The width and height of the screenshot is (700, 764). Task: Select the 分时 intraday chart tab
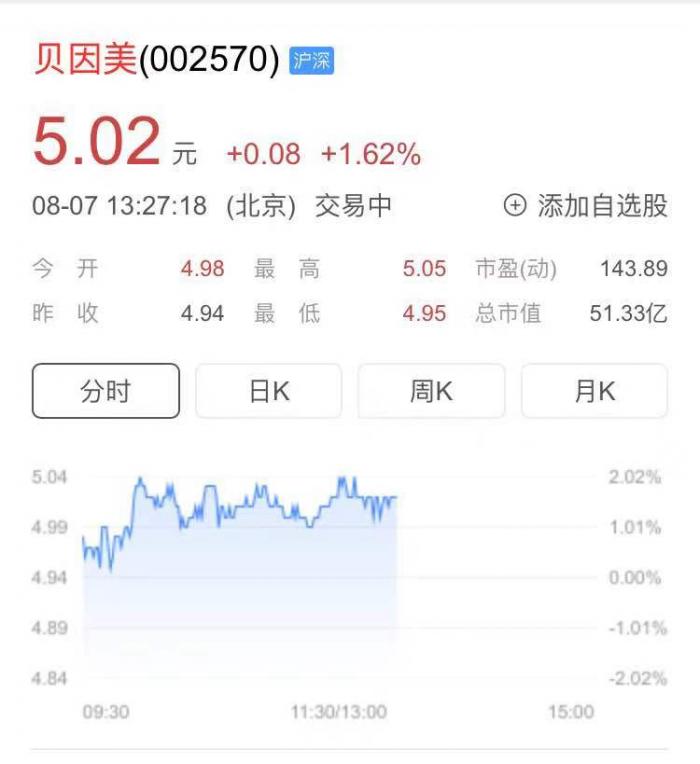[x=106, y=391]
